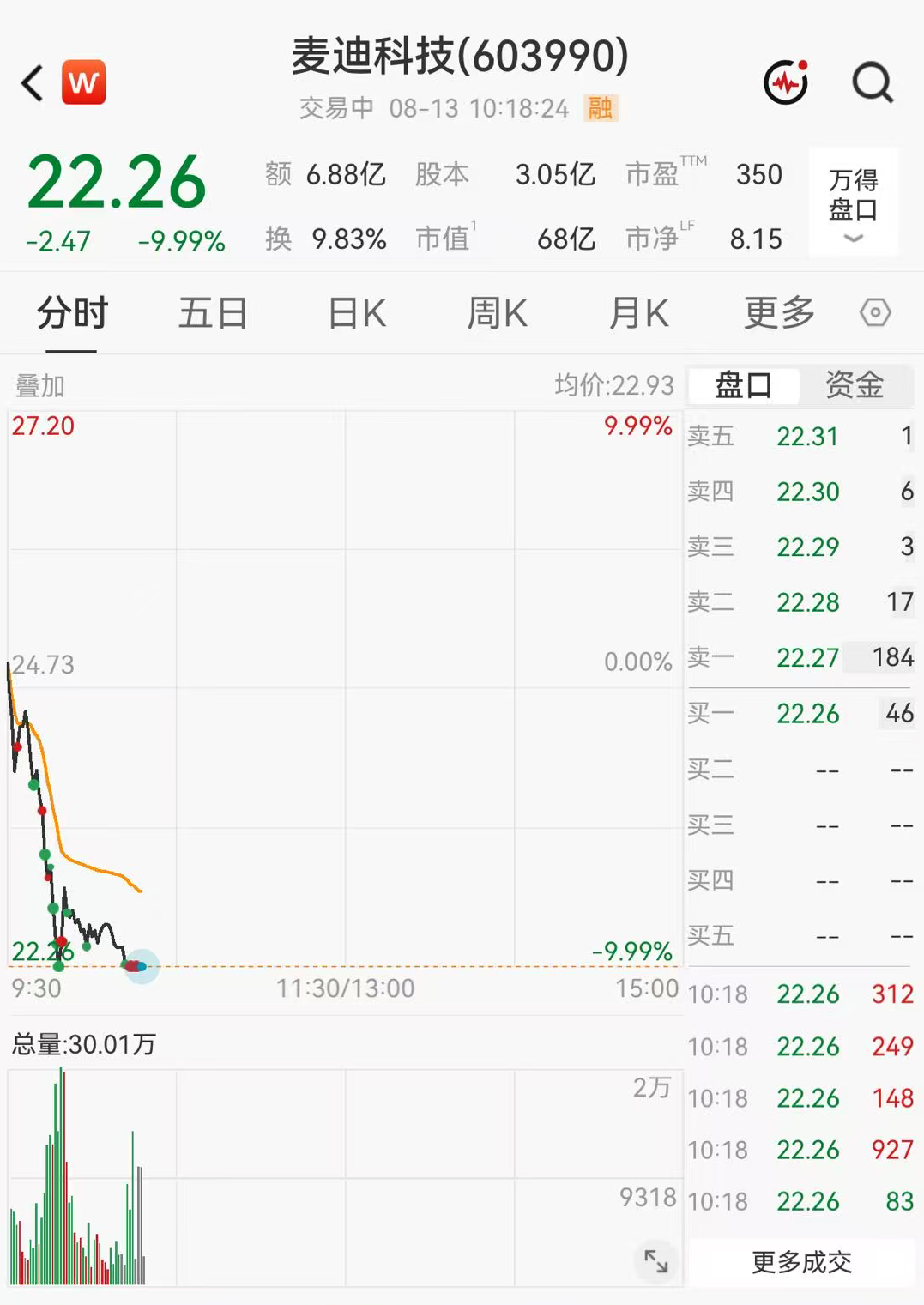Open stock search magnifier
Screen dimensions: 924x1305
873,83
